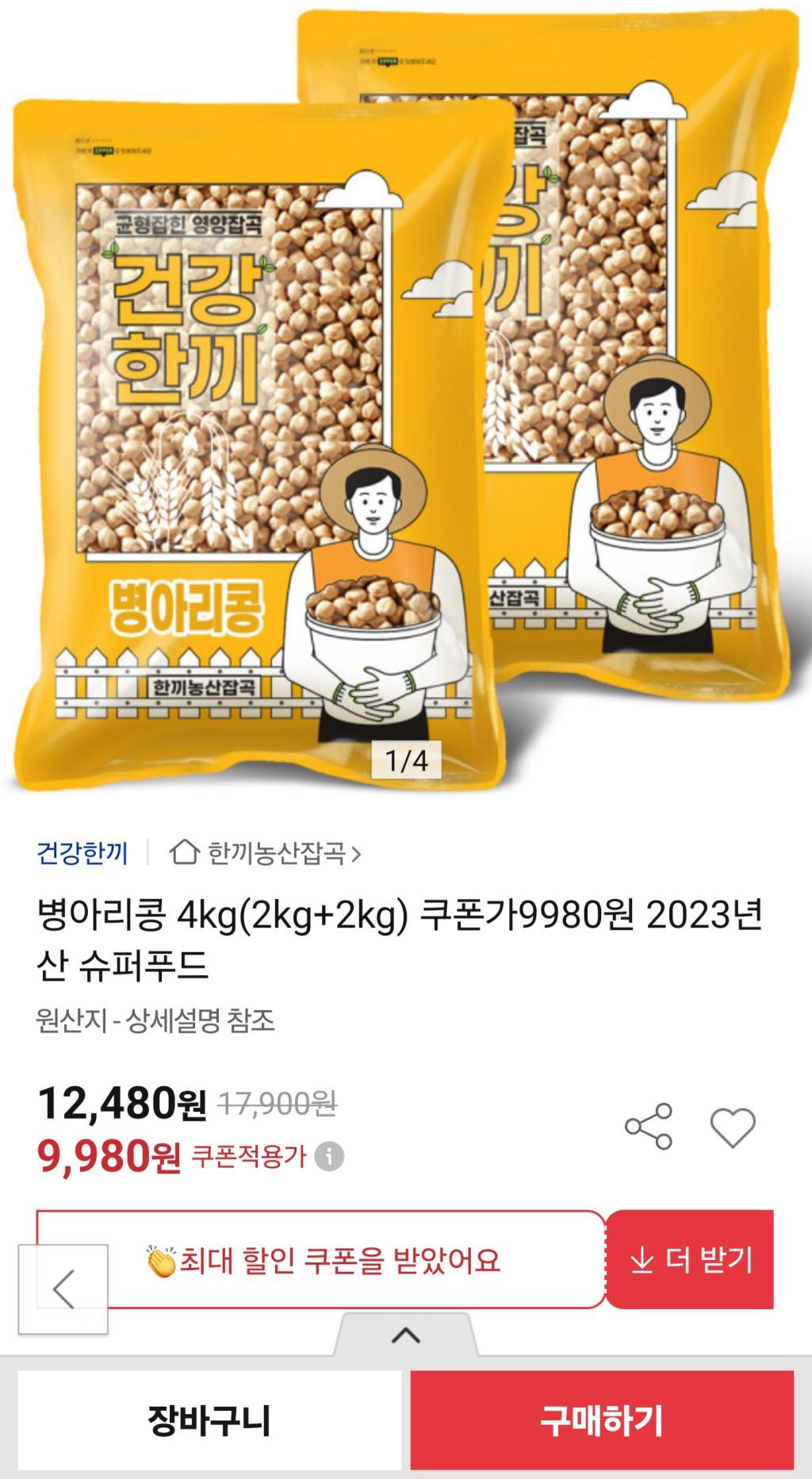Viewport: 812px width, 1479px height.
Task: Go back with the left arrow
Action: click(63, 1289)
